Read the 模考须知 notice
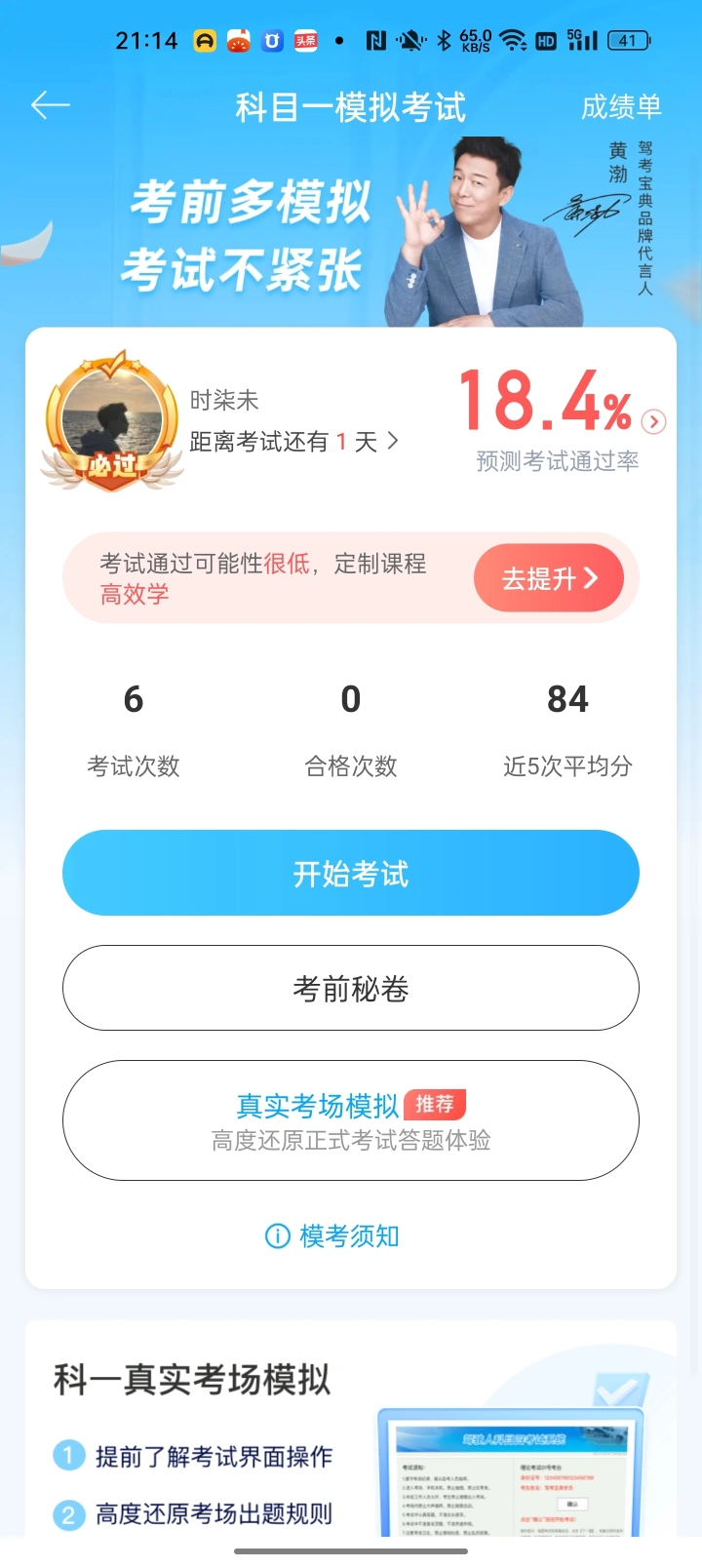The image size is (702, 1568). (333, 1236)
